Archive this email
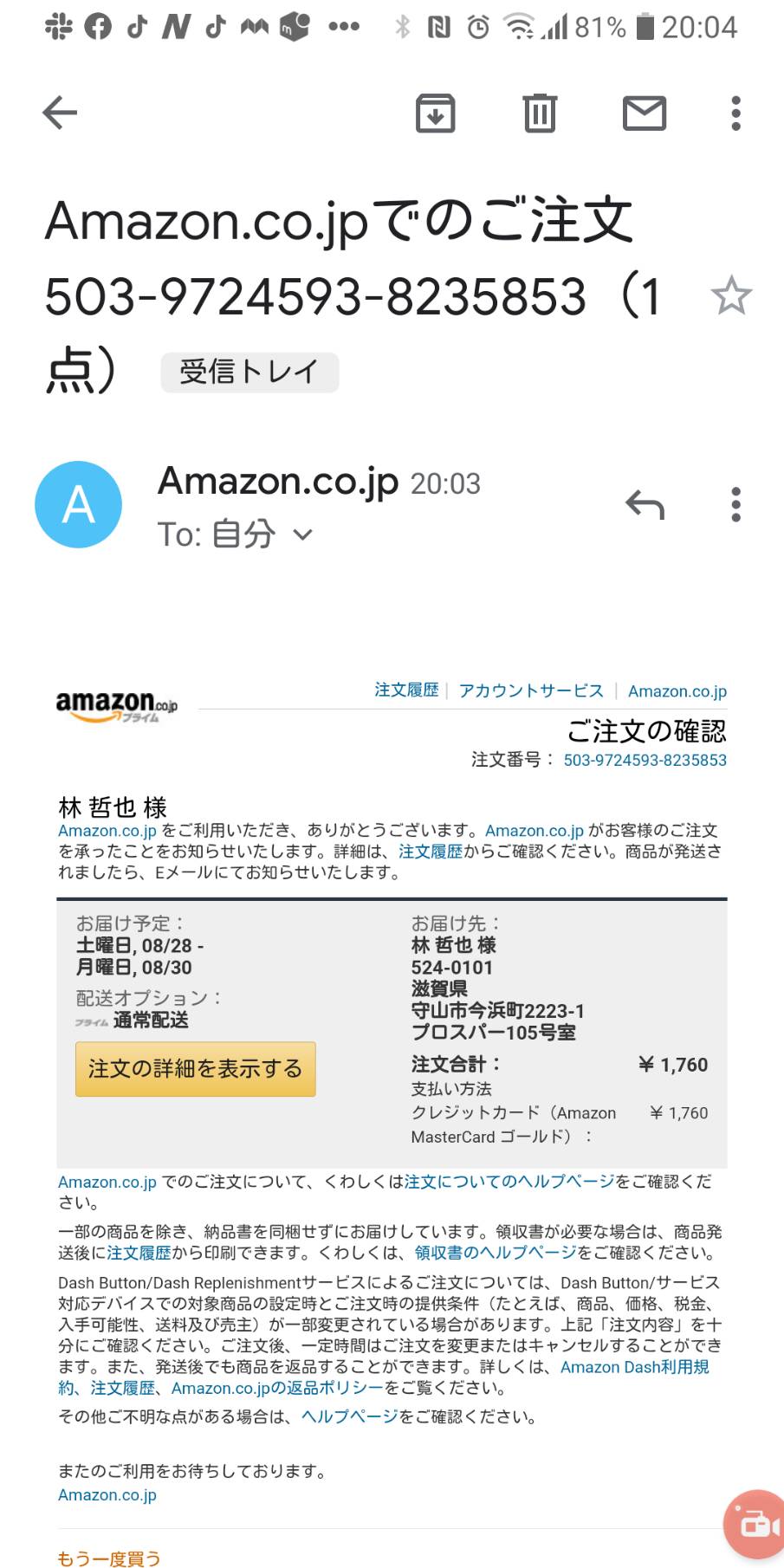The height and width of the screenshot is (1568, 784). pos(436,113)
